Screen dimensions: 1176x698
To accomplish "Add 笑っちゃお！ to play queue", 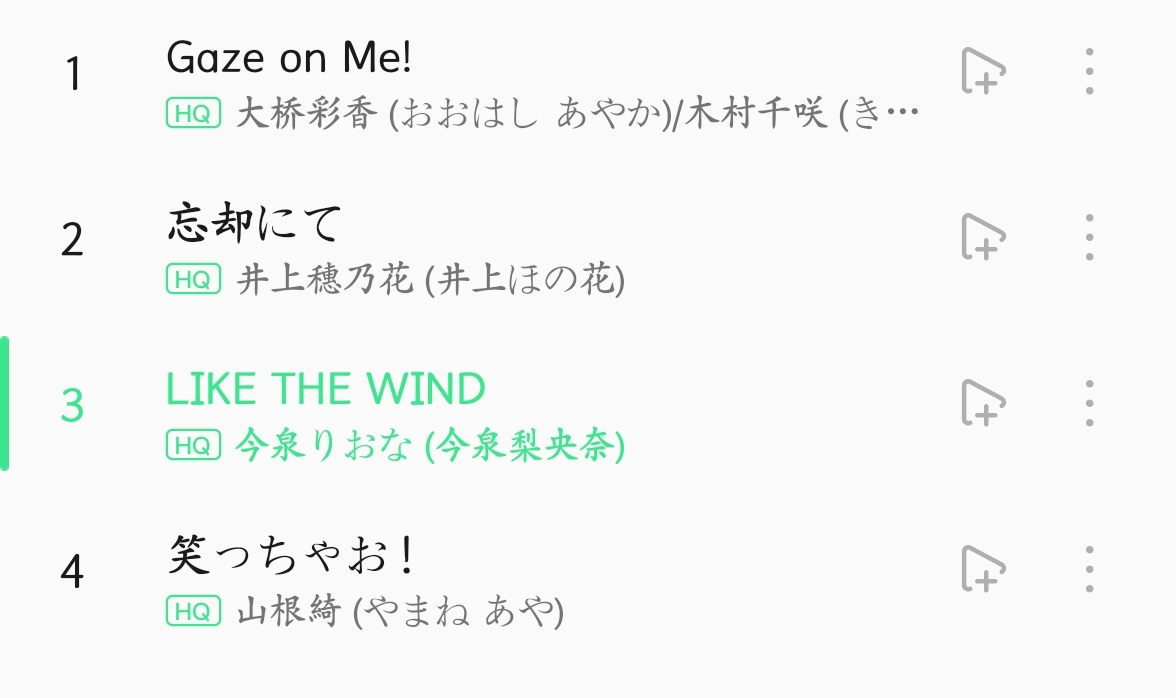I will click(x=982, y=570).
